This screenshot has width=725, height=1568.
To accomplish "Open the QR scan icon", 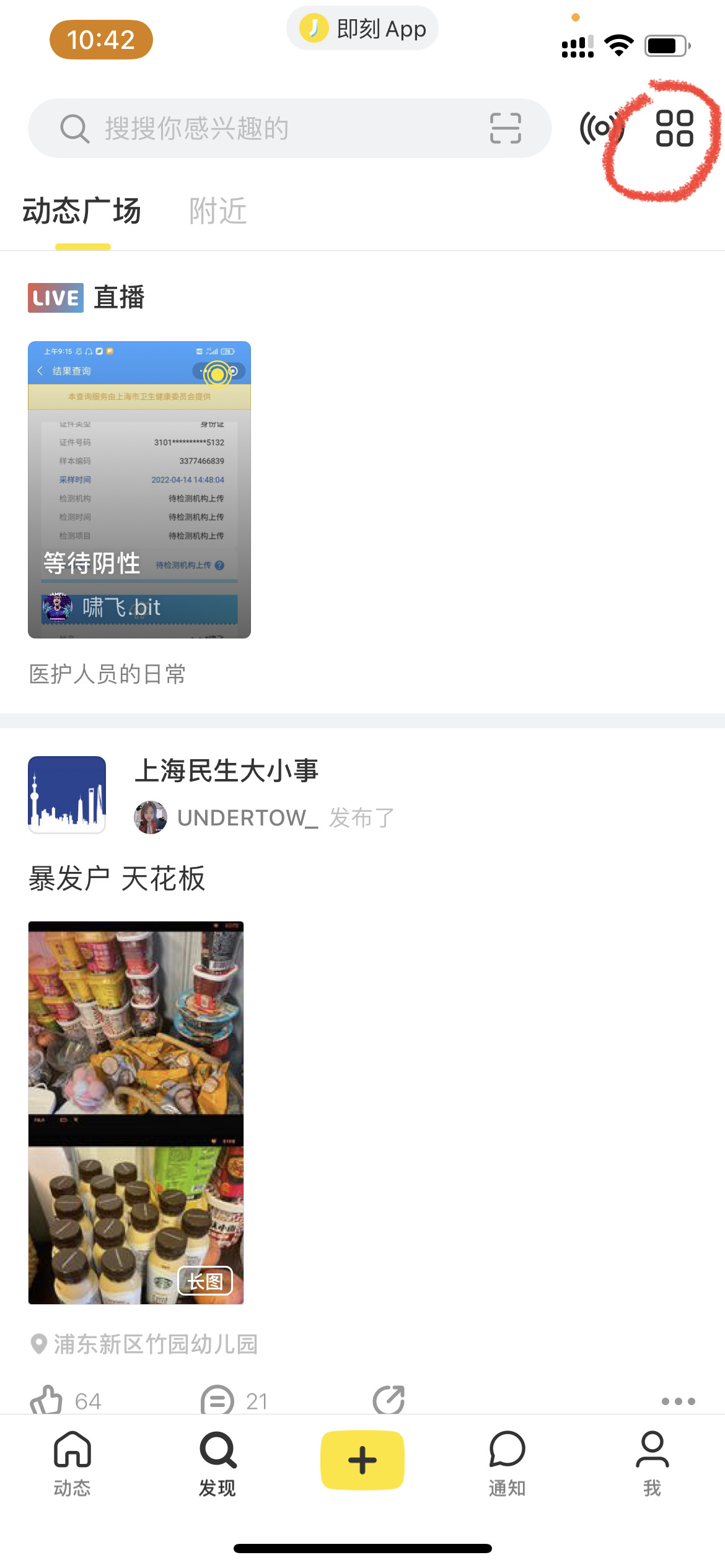I will pyautogui.click(x=505, y=128).
